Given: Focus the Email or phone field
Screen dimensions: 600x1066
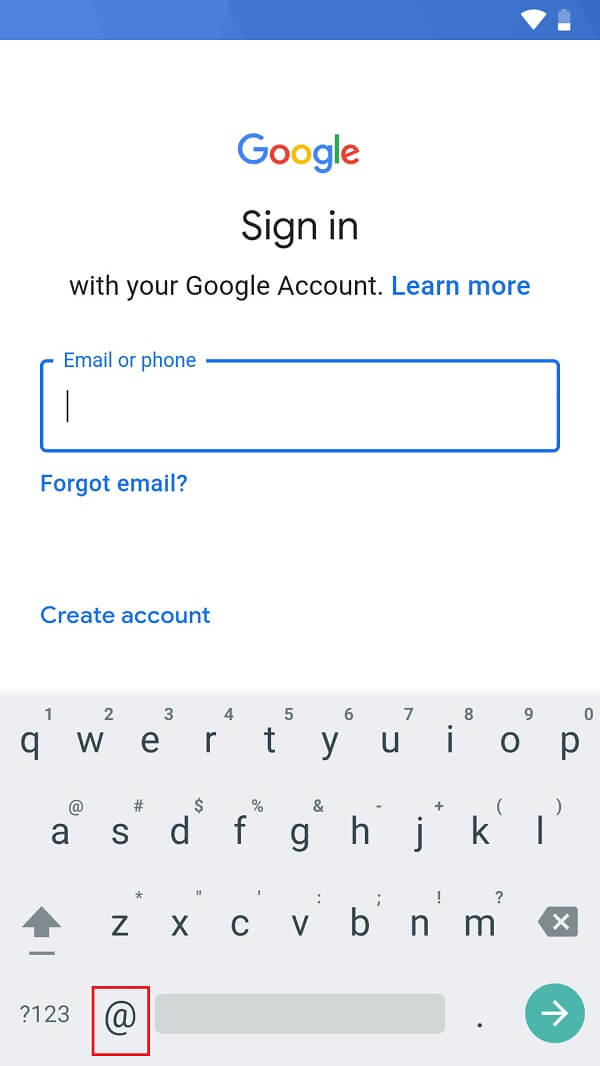Looking at the screenshot, I should click(300, 406).
